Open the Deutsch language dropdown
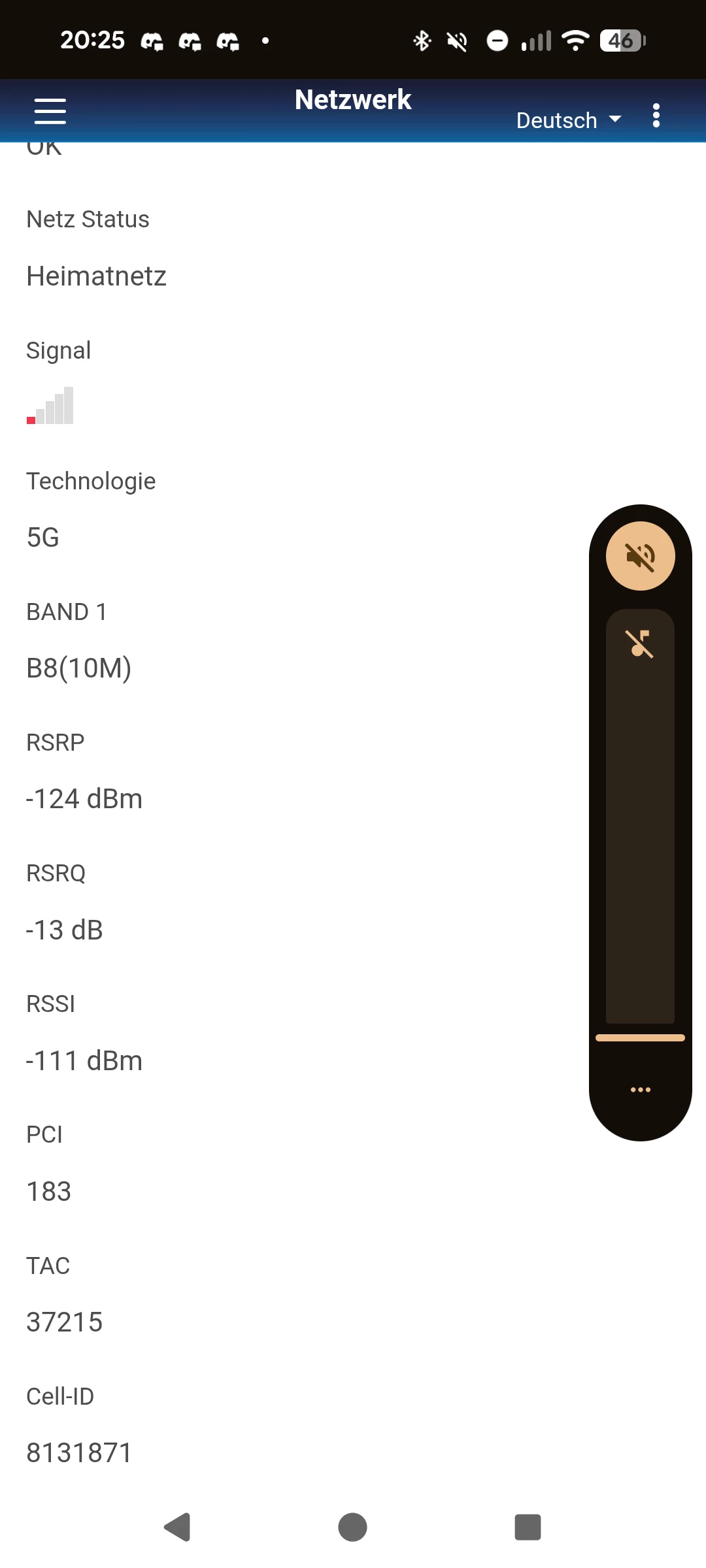The width and height of the screenshot is (706, 1568). [568, 120]
